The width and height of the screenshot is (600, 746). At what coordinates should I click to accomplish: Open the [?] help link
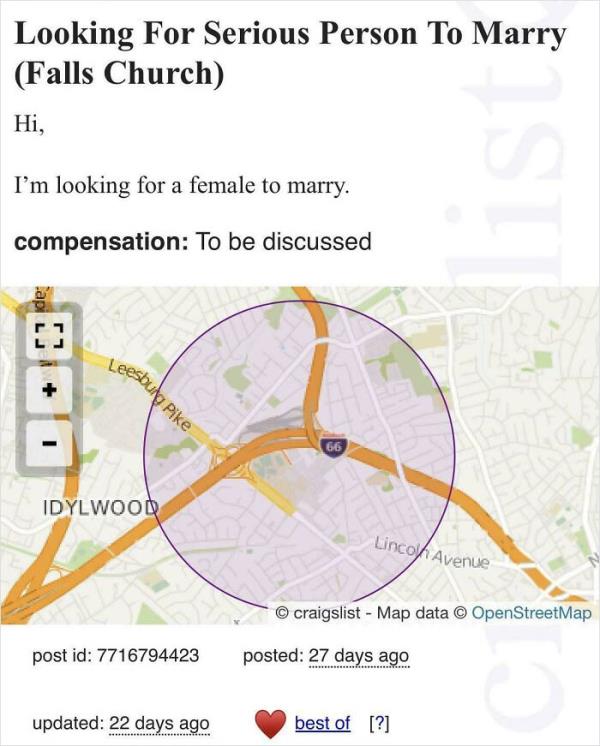pos(379,723)
